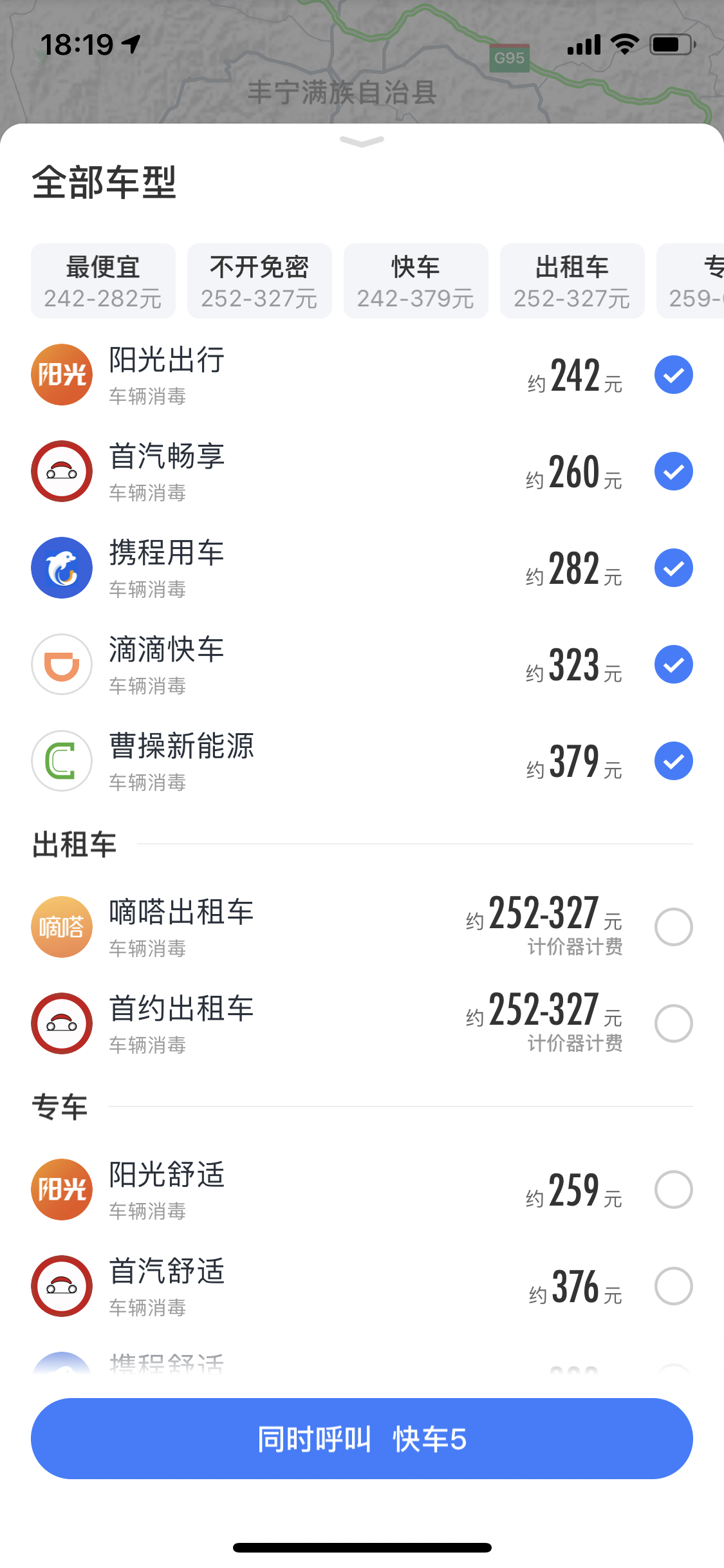
Task: Deselect 滴滴快车 ride option
Action: click(x=673, y=664)
